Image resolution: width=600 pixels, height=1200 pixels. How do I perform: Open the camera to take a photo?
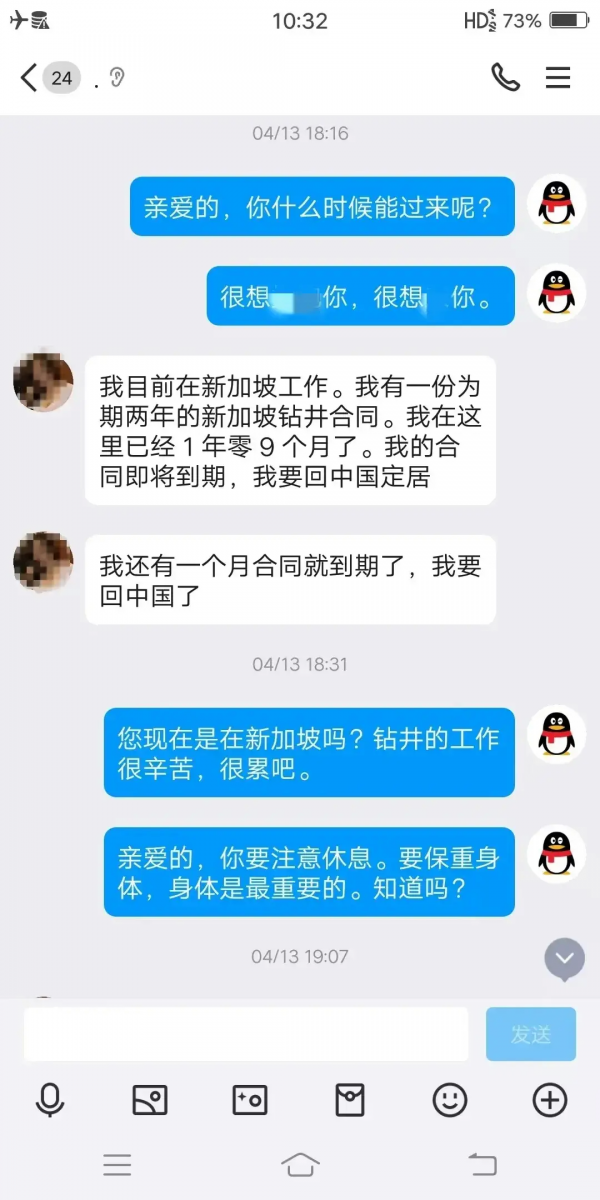249,1101
